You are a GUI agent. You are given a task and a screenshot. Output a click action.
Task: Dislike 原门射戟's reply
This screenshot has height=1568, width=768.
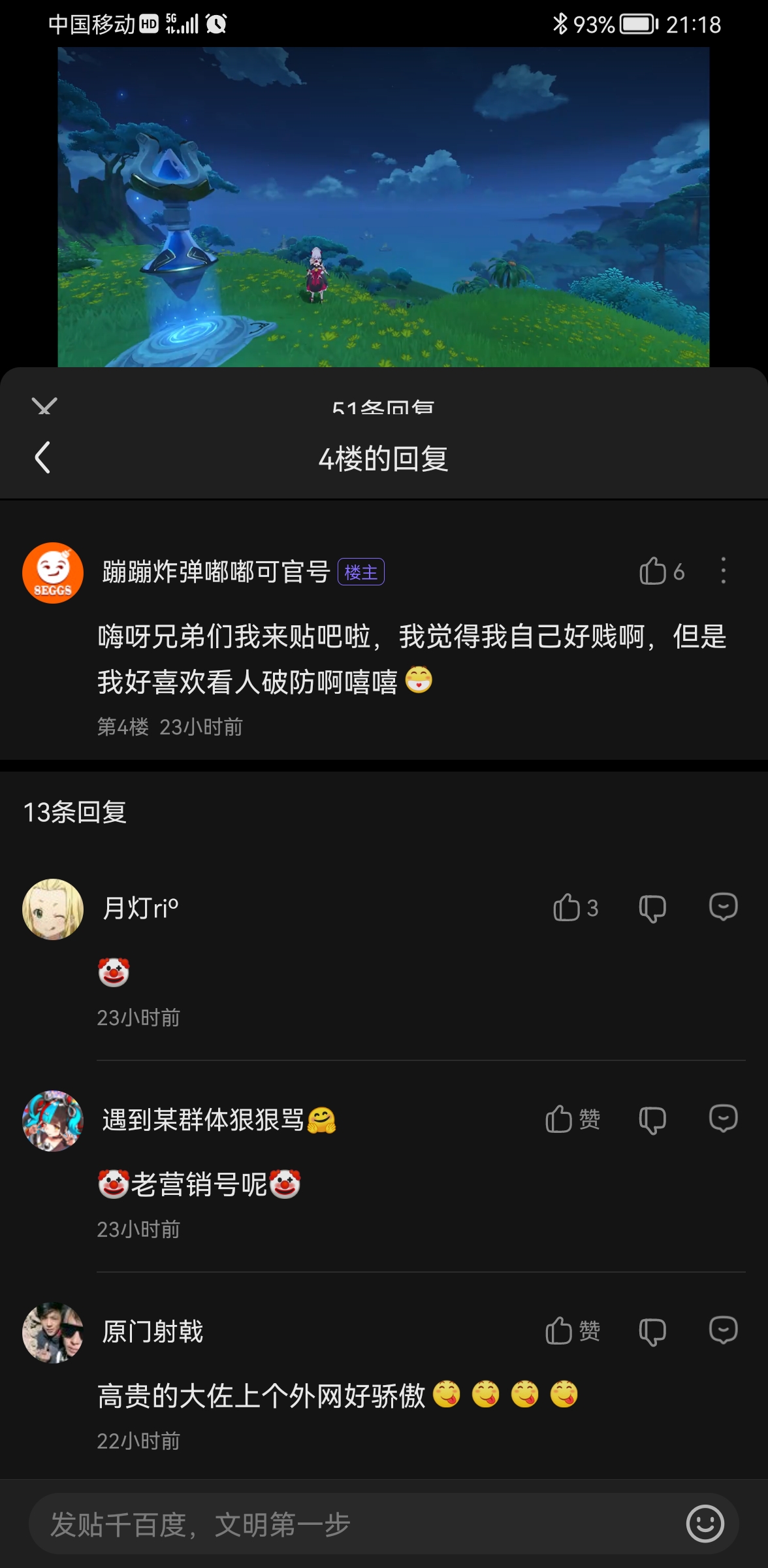tap(652, 1331)
